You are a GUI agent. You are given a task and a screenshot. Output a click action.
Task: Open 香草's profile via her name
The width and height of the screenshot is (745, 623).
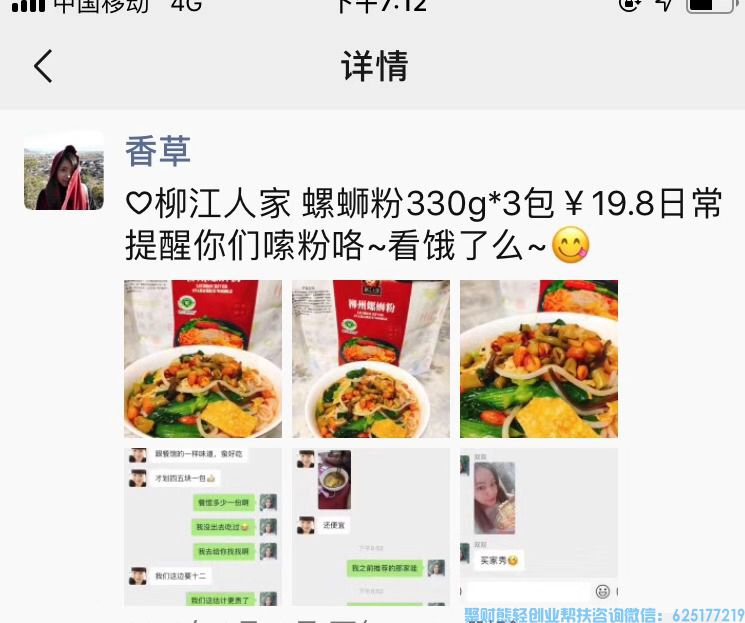point(158,151)
